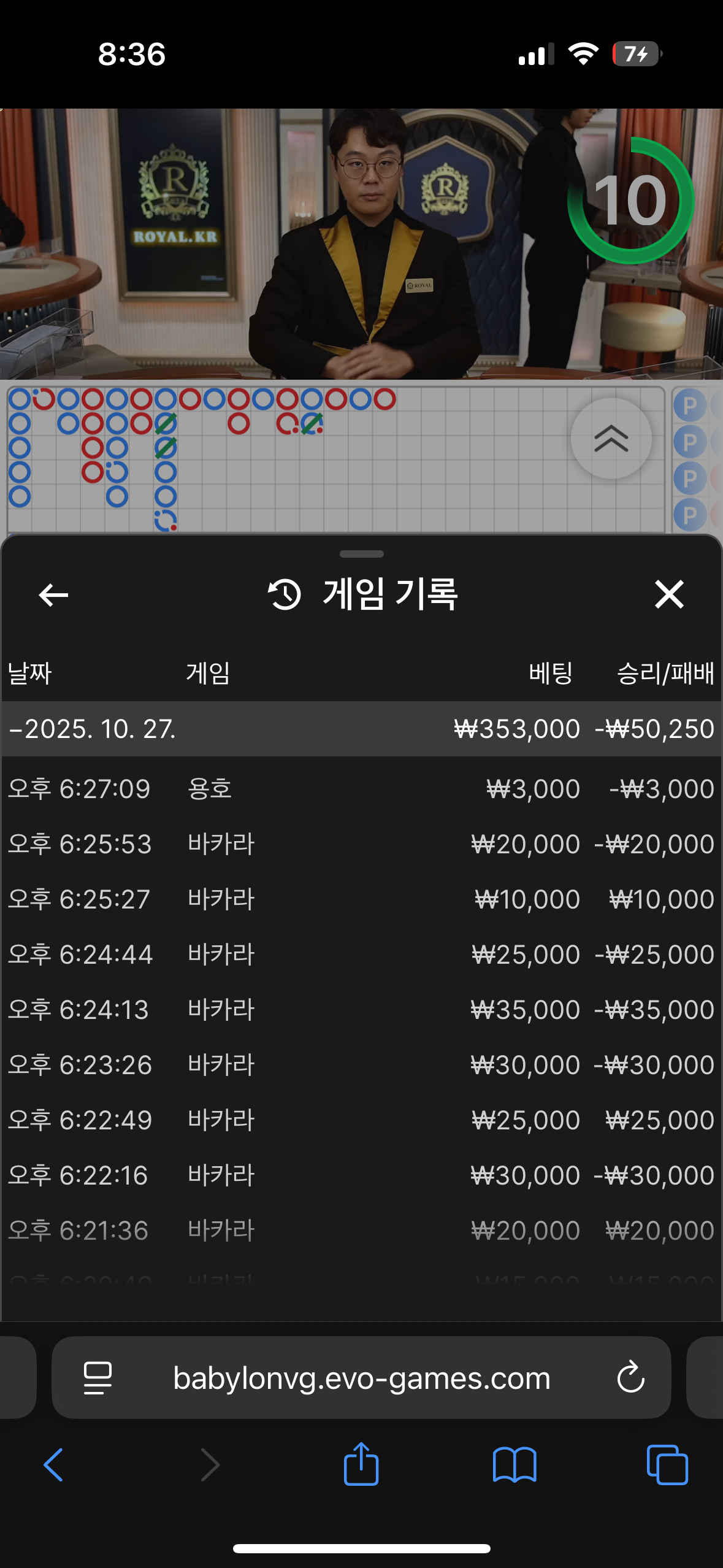Select the 6:21:36 baccarat entry

point(361,1231)
